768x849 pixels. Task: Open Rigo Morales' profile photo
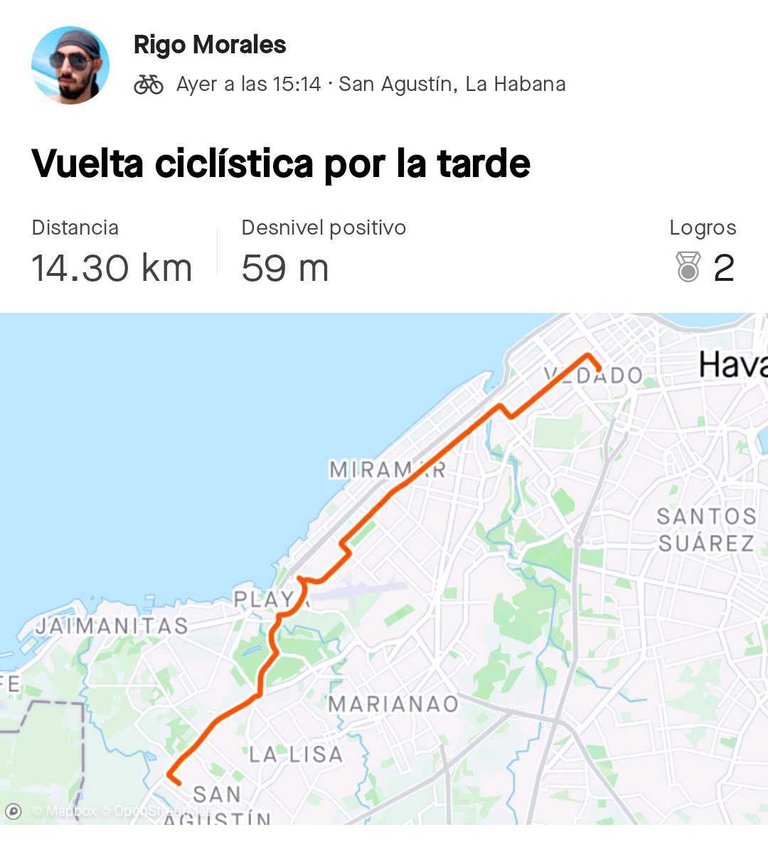[x=71, y=65]
